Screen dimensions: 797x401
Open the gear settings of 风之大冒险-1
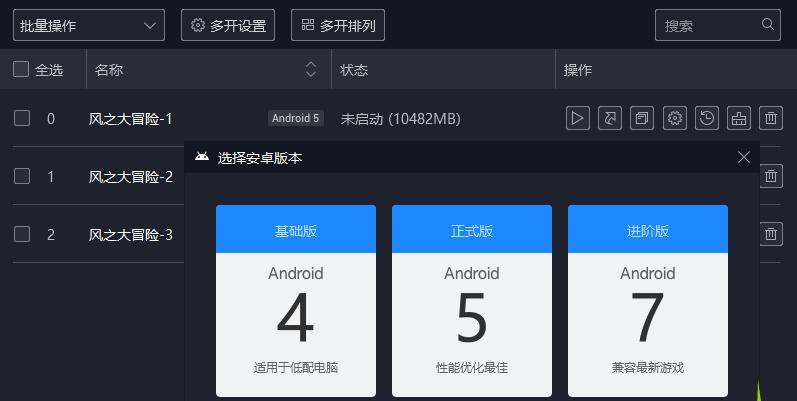click(675, 118)
